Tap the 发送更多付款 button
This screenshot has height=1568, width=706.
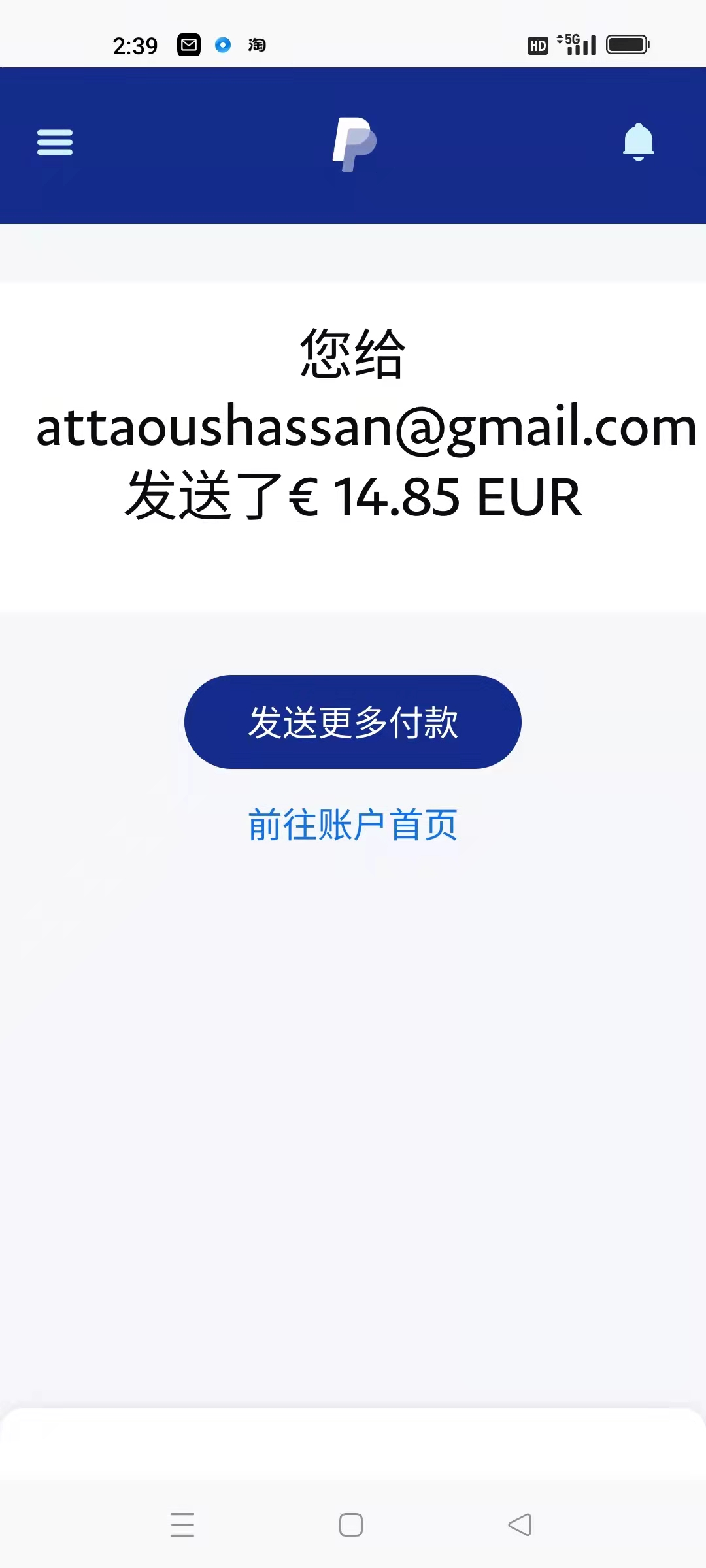[353, 722]
